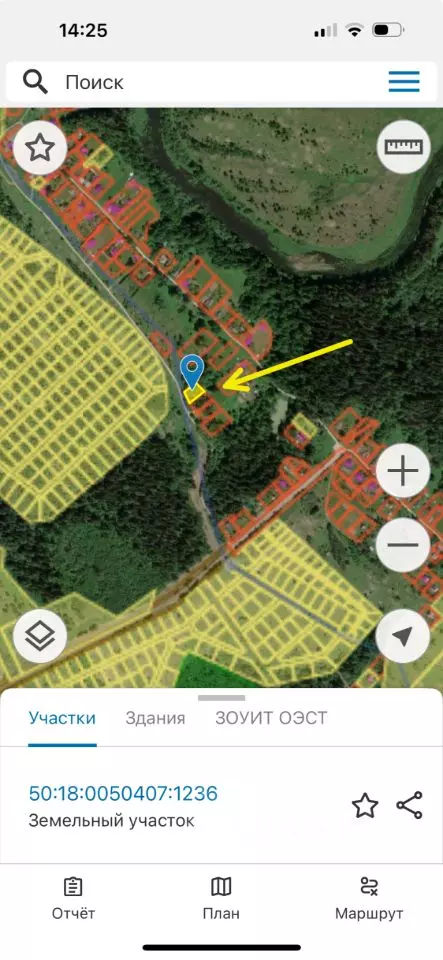Zoom in with the plus button

(x=403, y=471)
